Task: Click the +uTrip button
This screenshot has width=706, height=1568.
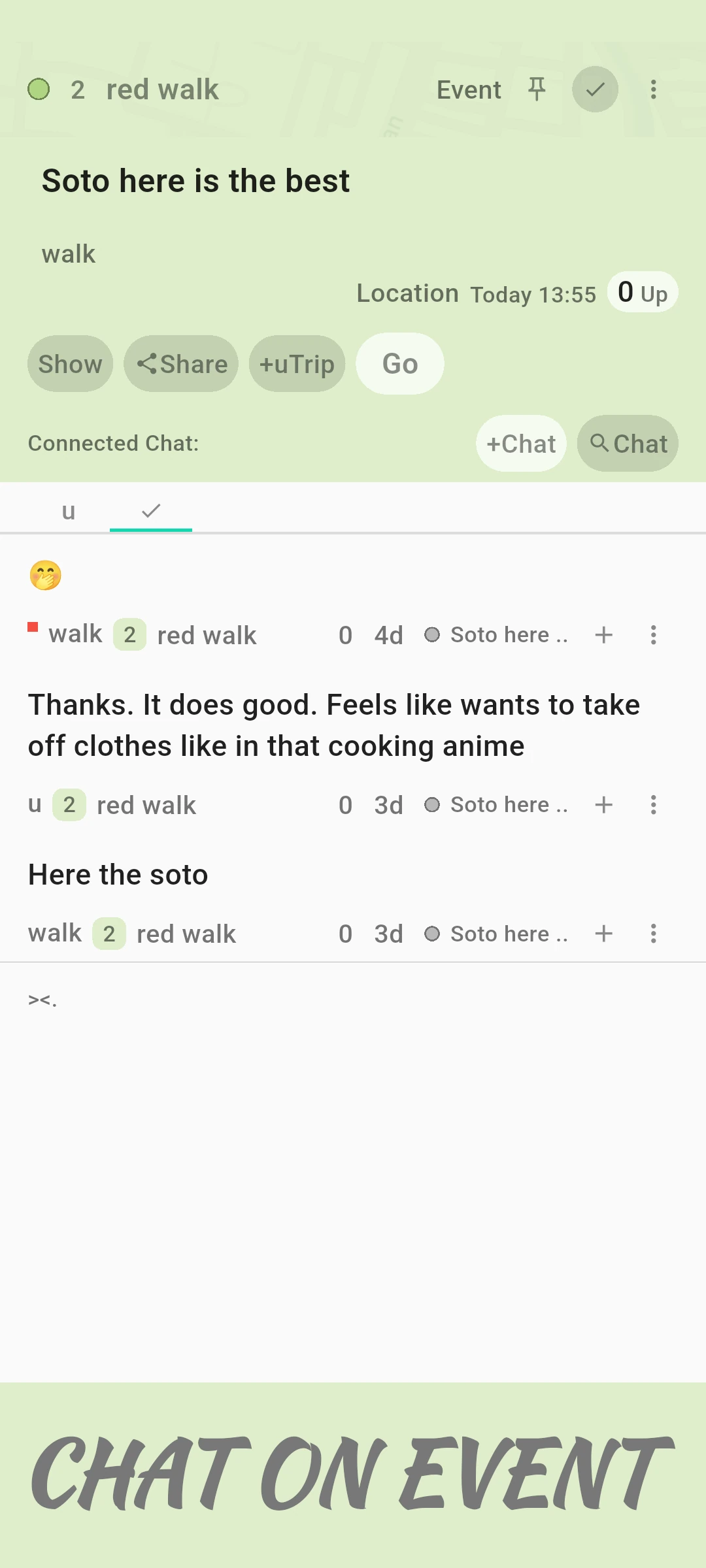Action: [x=297, y=363]
